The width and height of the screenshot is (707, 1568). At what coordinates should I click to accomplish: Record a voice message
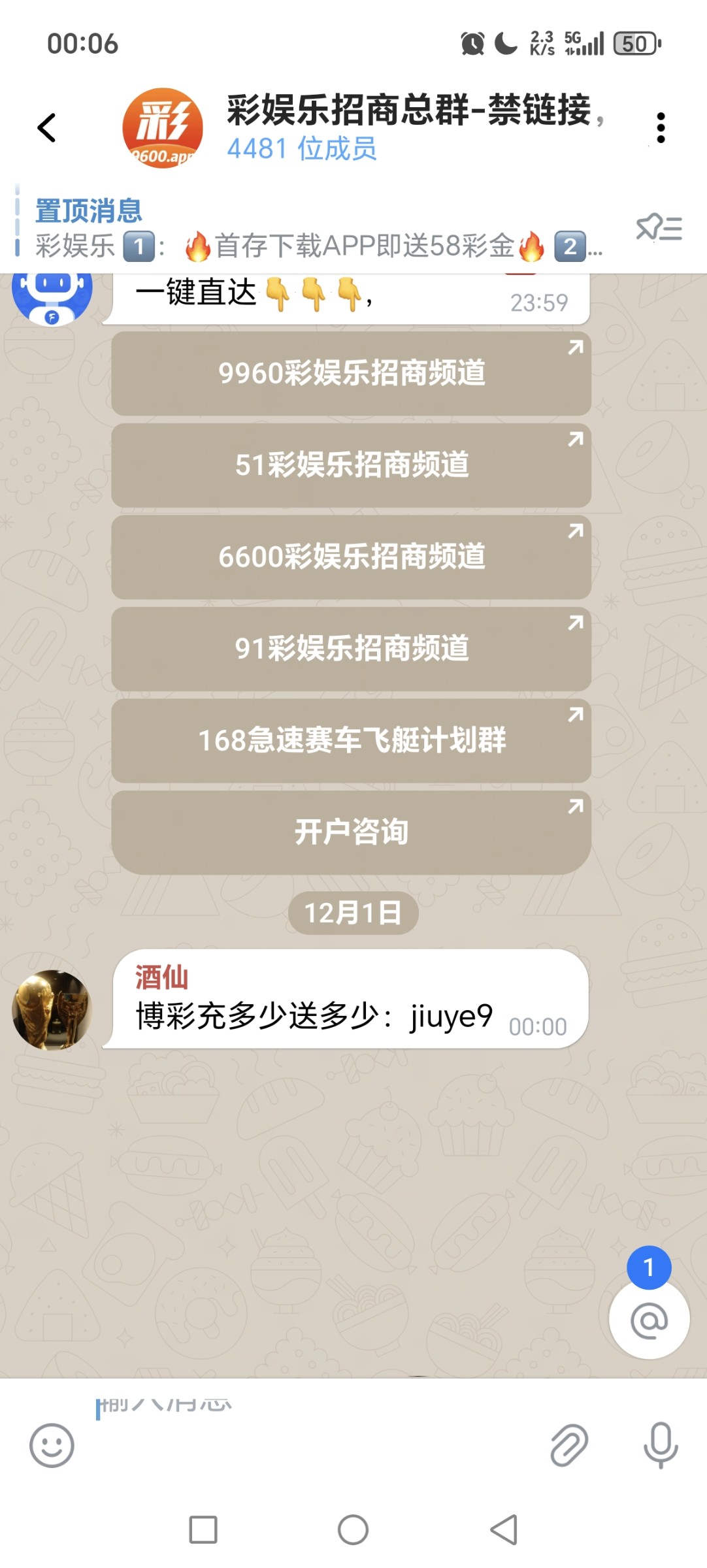661,1445
